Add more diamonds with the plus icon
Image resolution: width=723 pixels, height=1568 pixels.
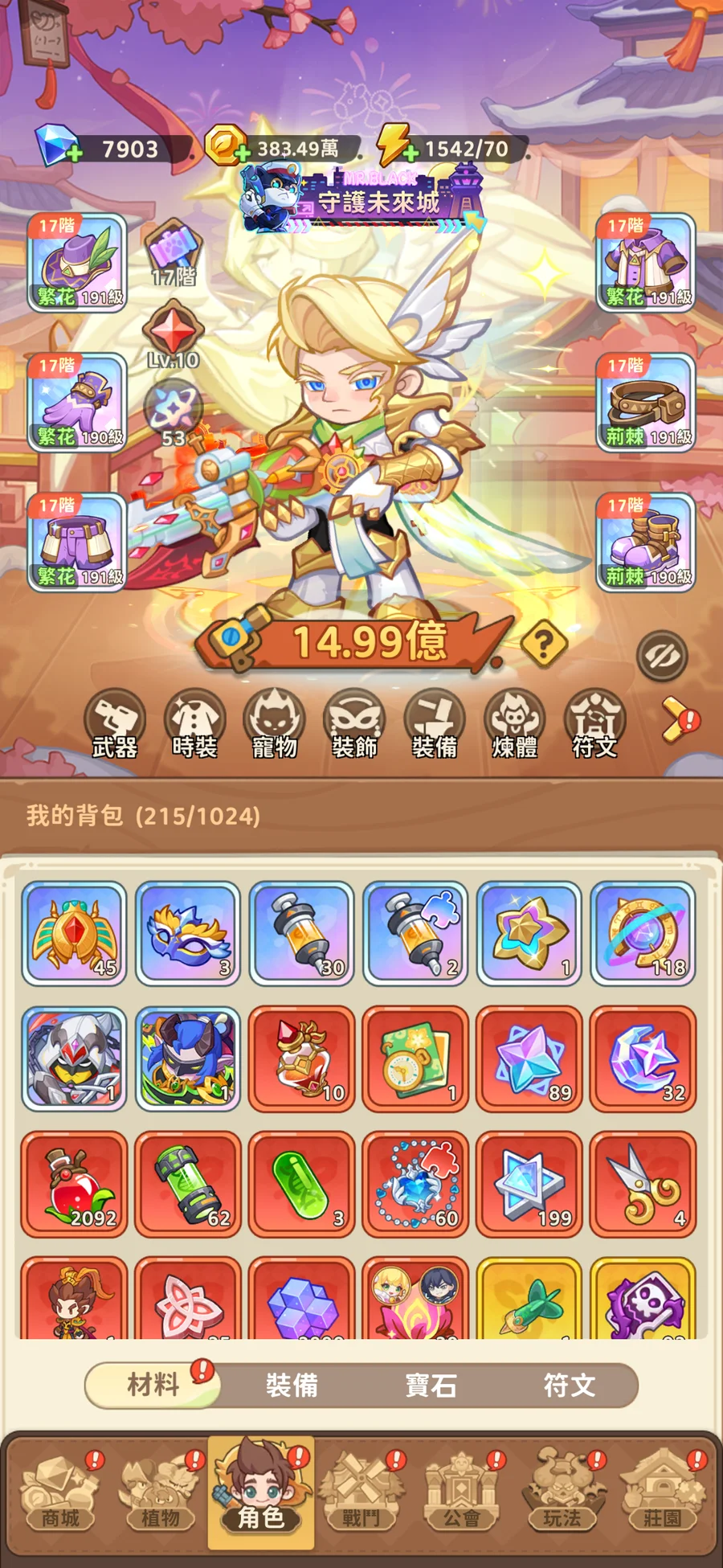[x=73, y=153]
